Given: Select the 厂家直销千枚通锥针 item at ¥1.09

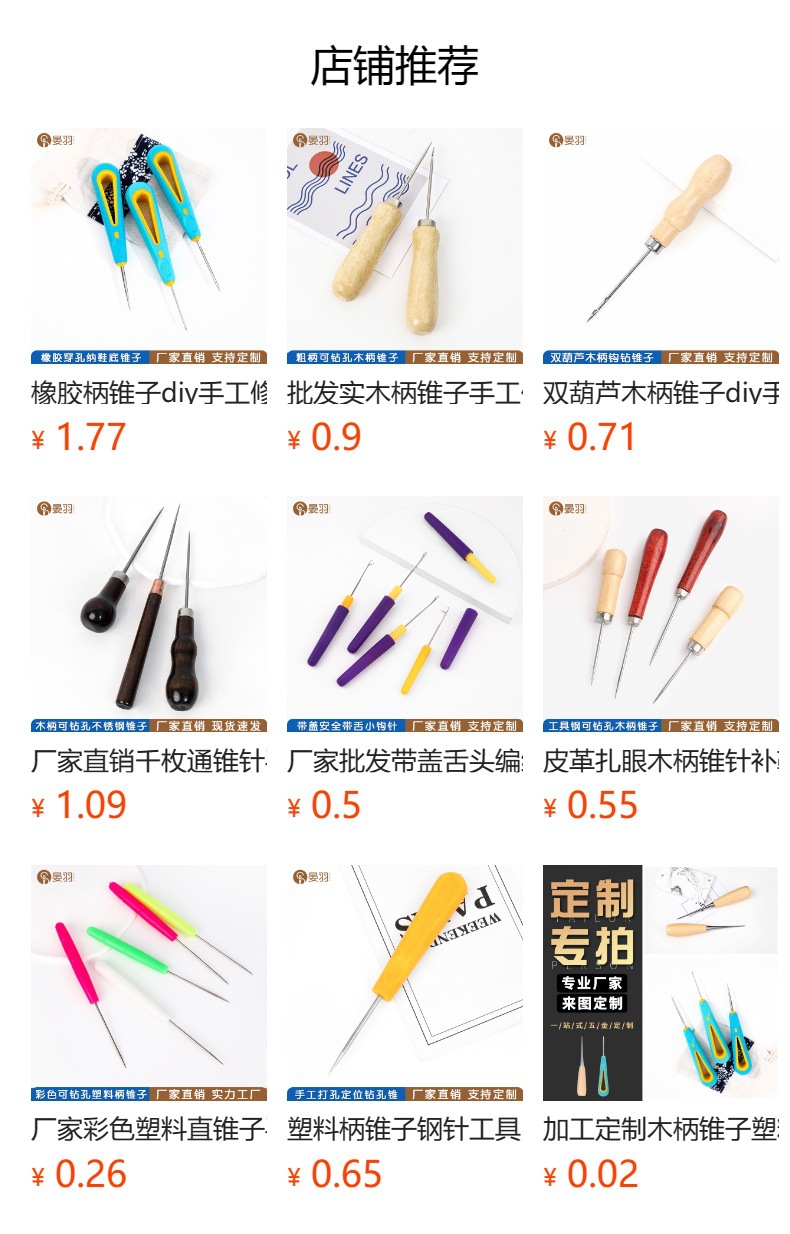Looking at the screenshot, I should click(149, 660).
